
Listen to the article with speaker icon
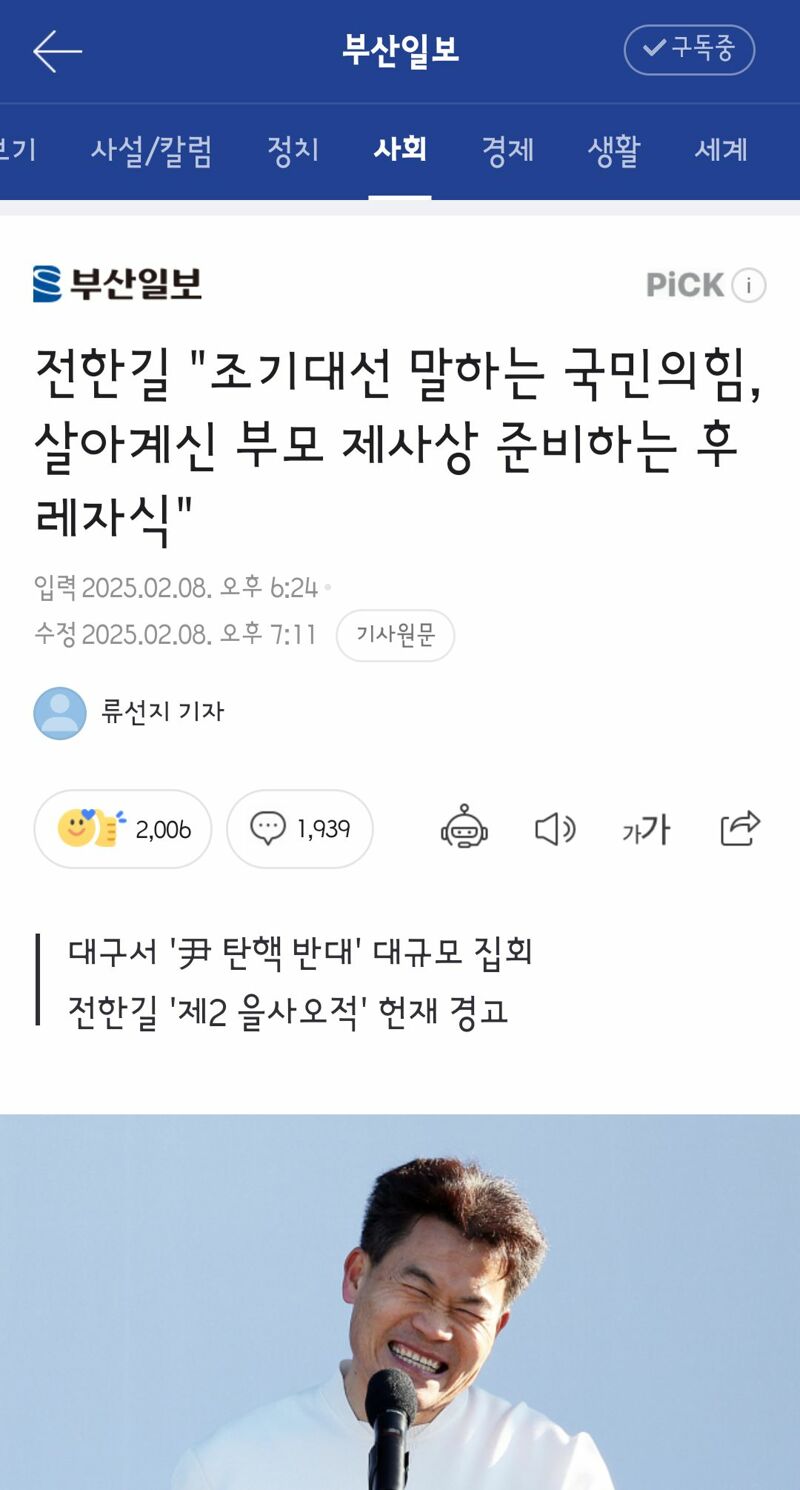pyautogui.click(x=555, y=829)
